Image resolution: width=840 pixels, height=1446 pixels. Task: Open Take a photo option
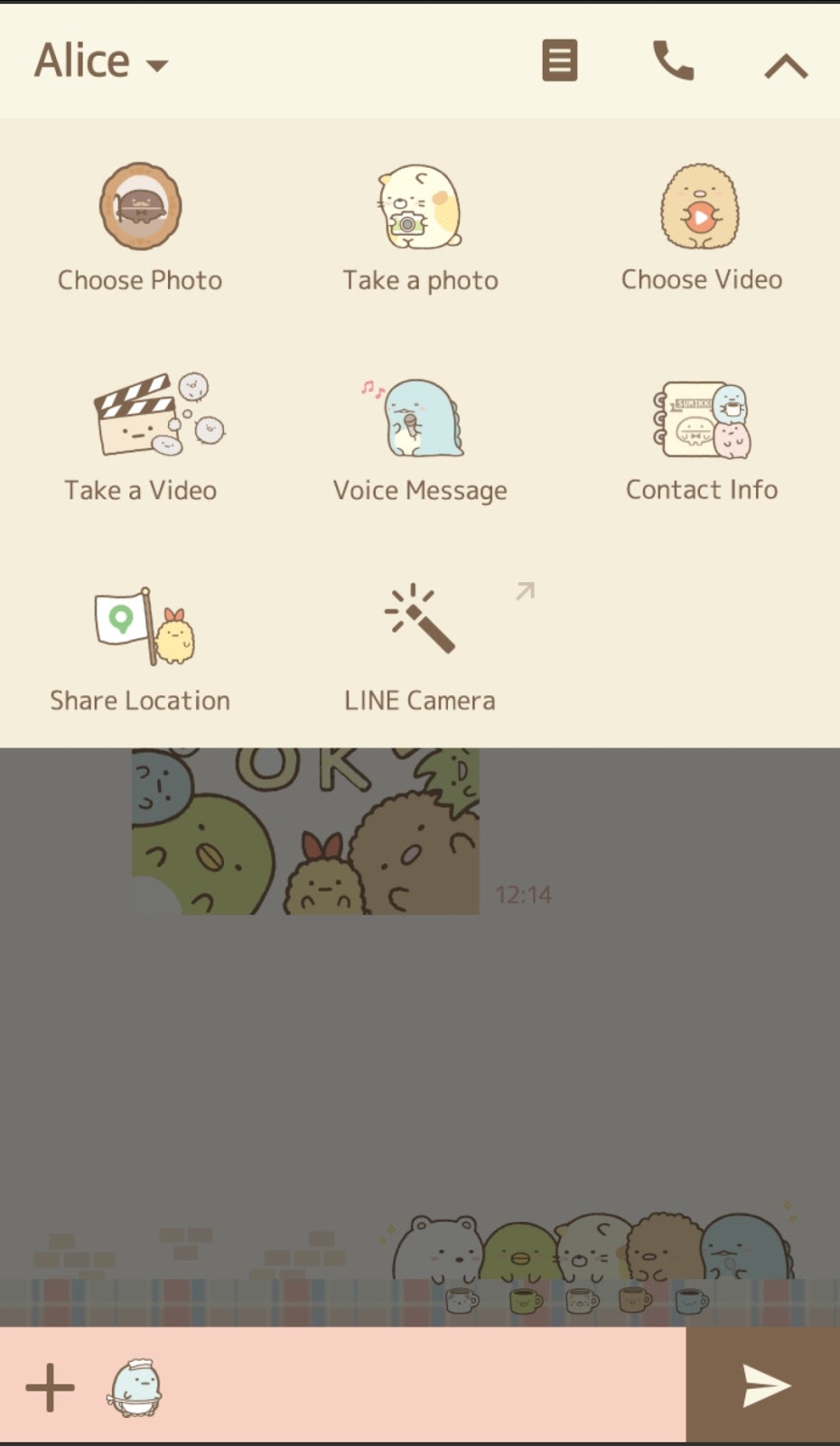(420, 228)
